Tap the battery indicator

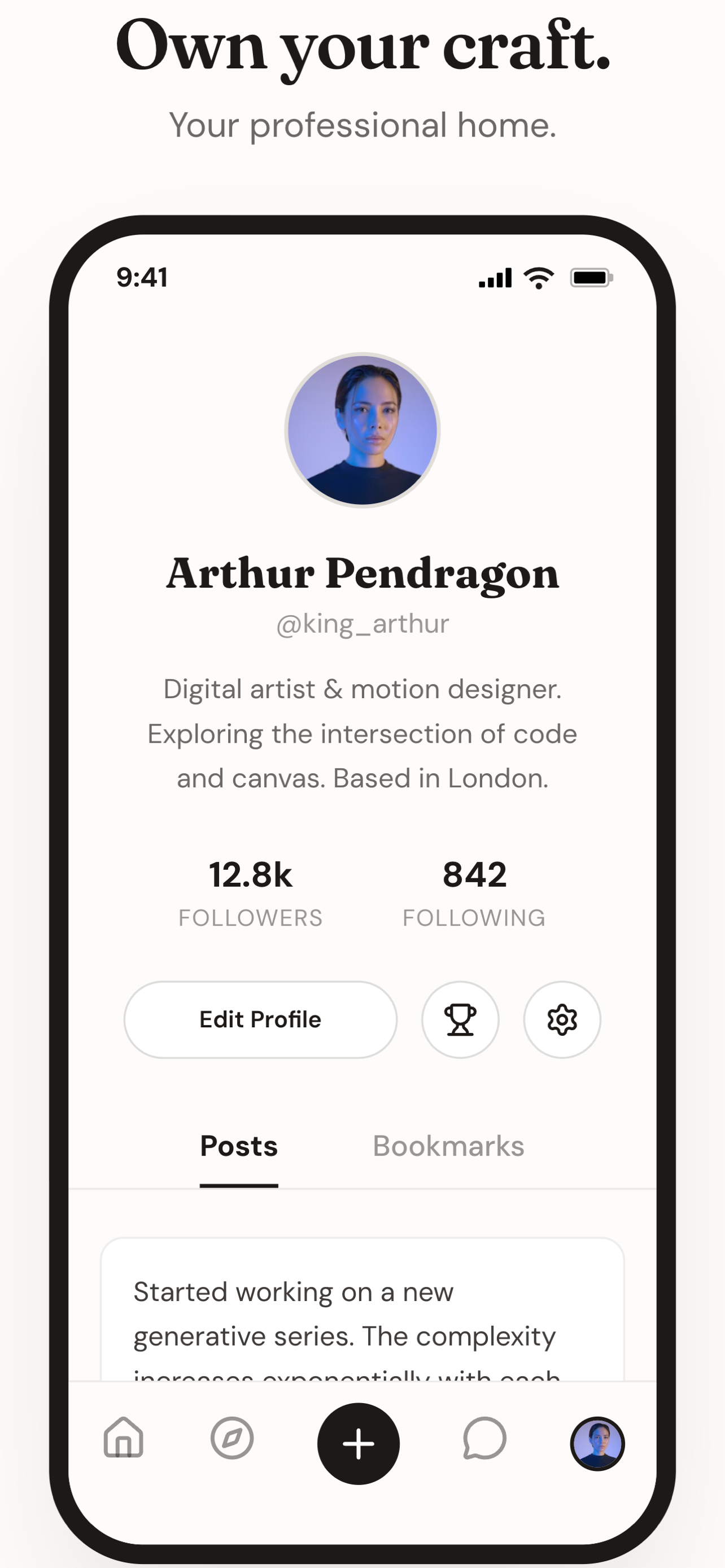tap(592, 277)
